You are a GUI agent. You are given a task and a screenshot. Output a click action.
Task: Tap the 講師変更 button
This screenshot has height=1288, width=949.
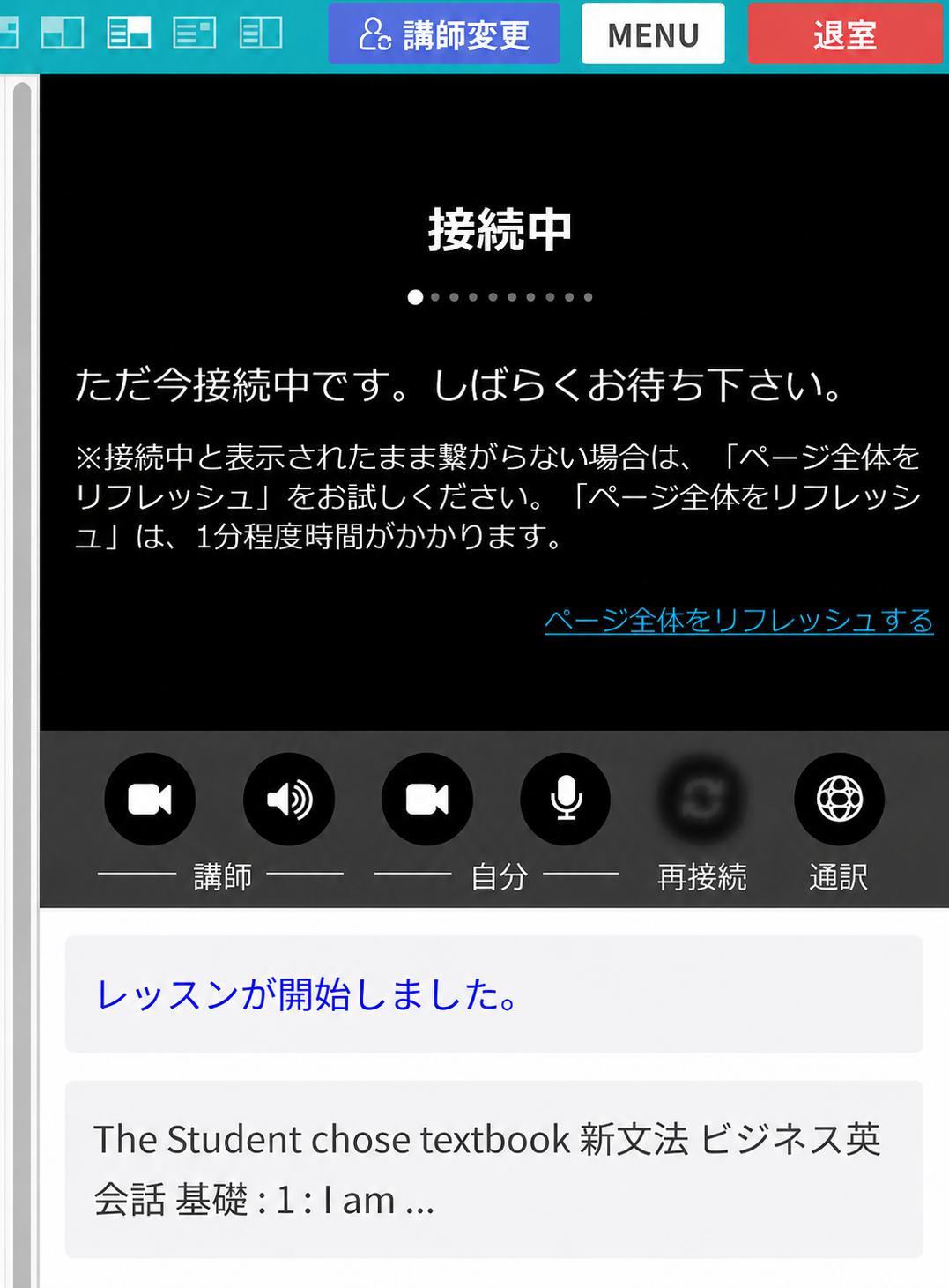(444, 34)
